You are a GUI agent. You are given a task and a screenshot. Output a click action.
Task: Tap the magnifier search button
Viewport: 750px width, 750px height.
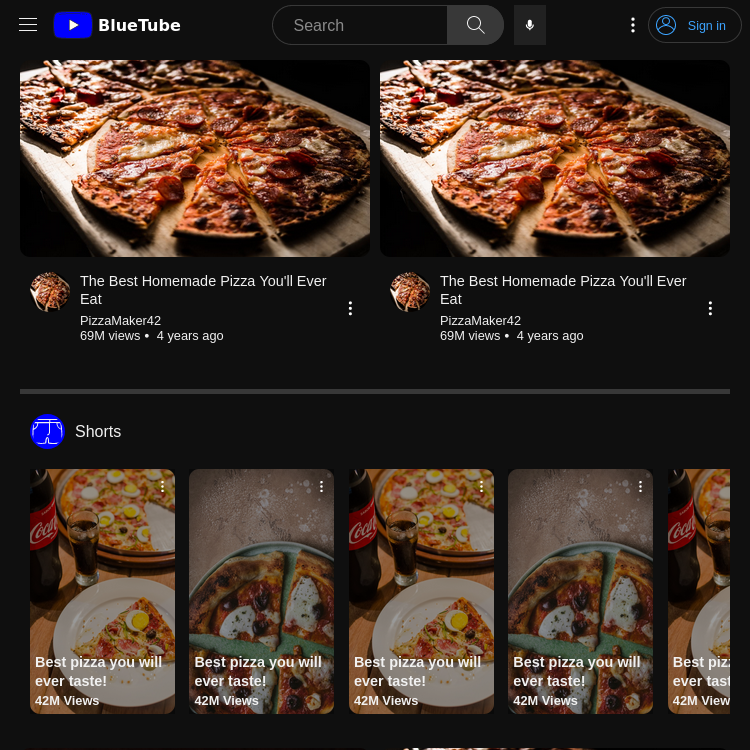(475, 25)
